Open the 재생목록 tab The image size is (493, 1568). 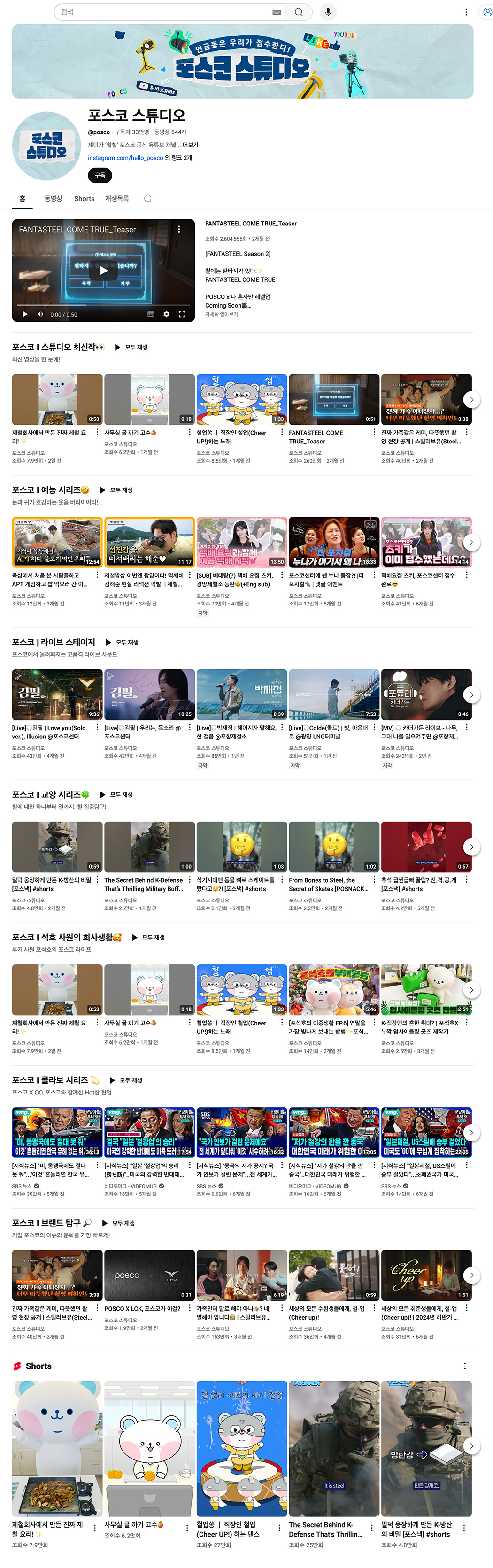[x=117, y=198]
